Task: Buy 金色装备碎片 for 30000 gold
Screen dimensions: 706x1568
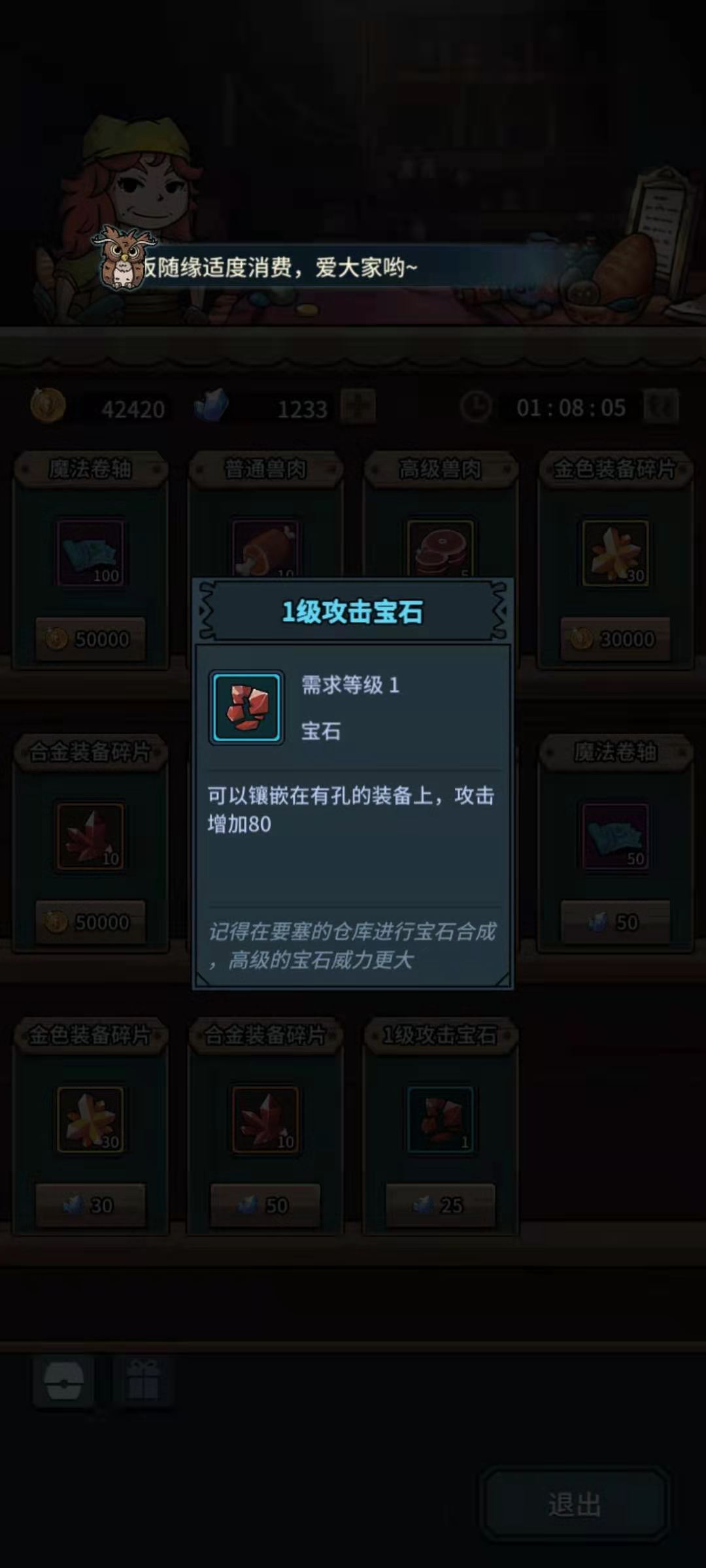Action: coord(615,639)
